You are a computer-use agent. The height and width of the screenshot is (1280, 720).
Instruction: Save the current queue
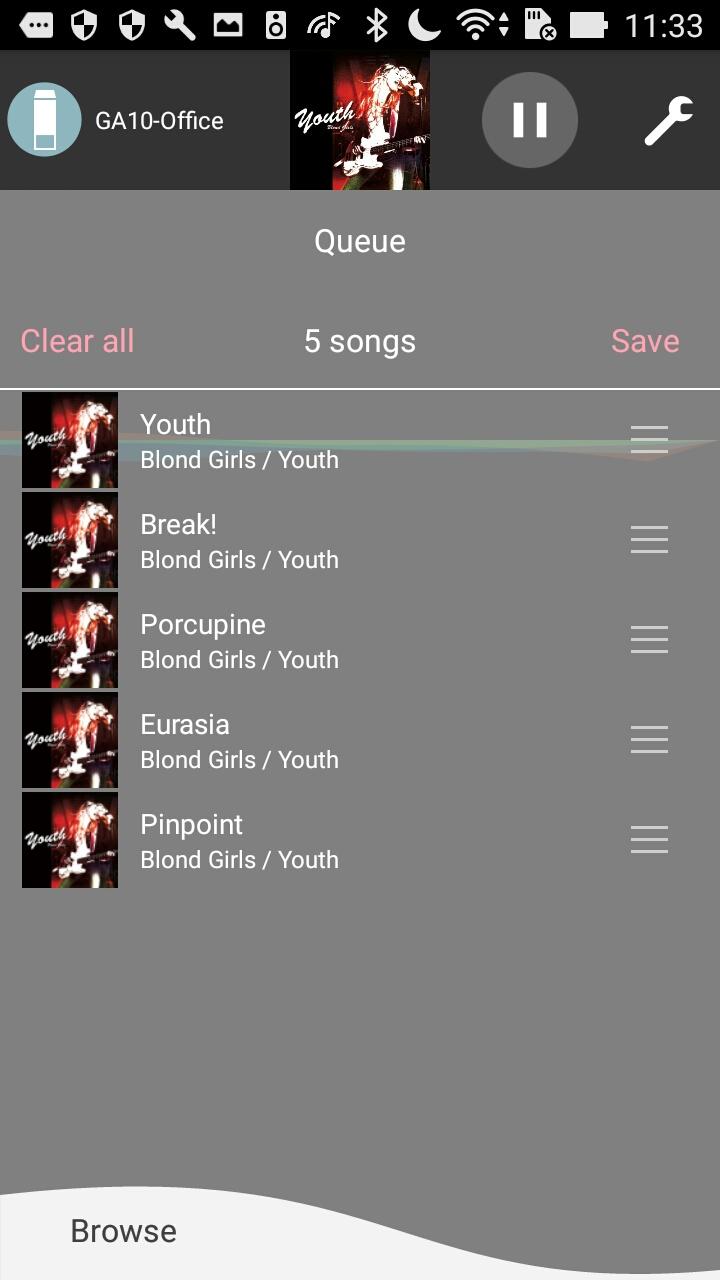coord(645,341)
